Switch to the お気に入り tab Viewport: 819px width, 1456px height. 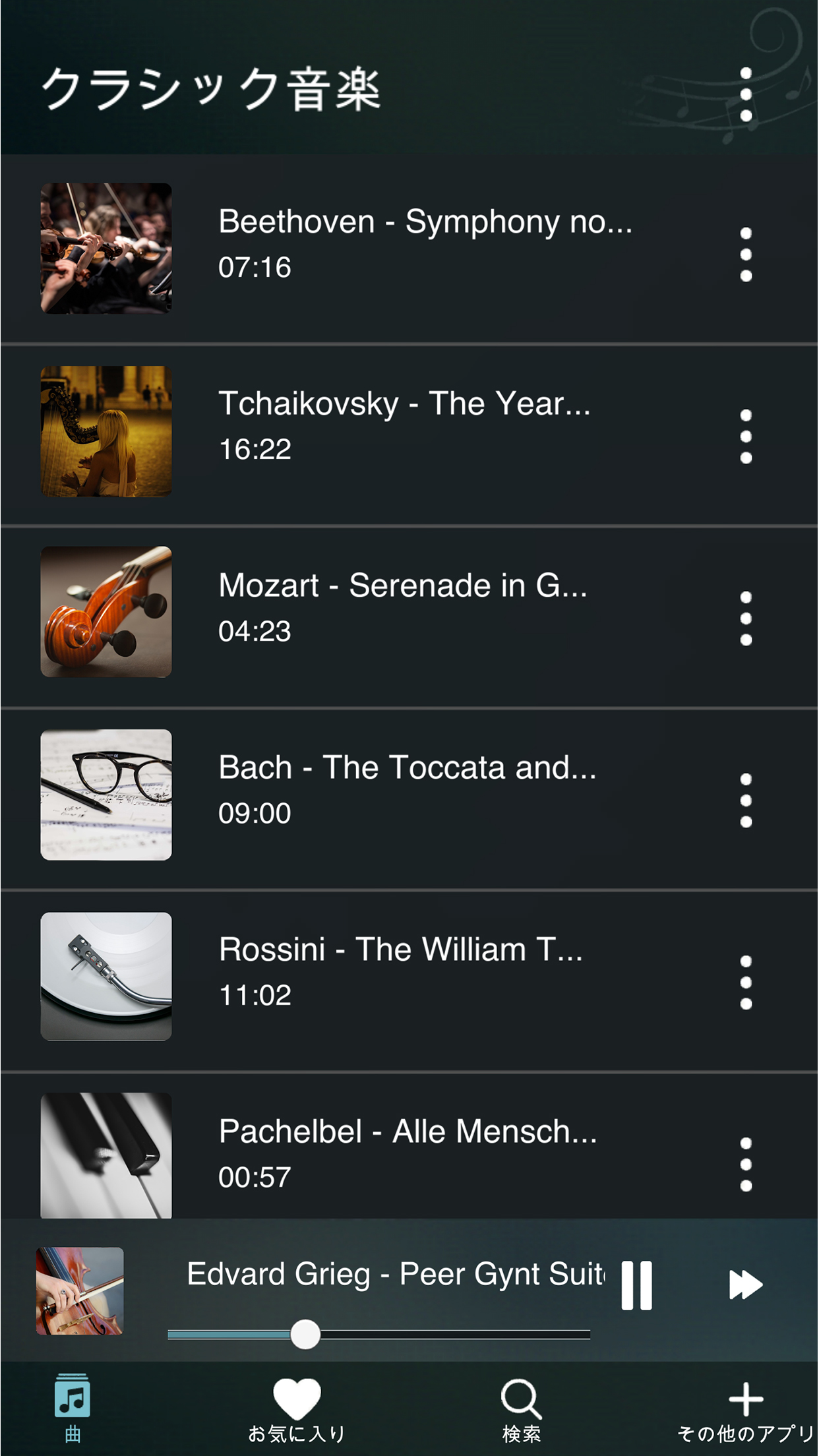(x=297, y=1410)
